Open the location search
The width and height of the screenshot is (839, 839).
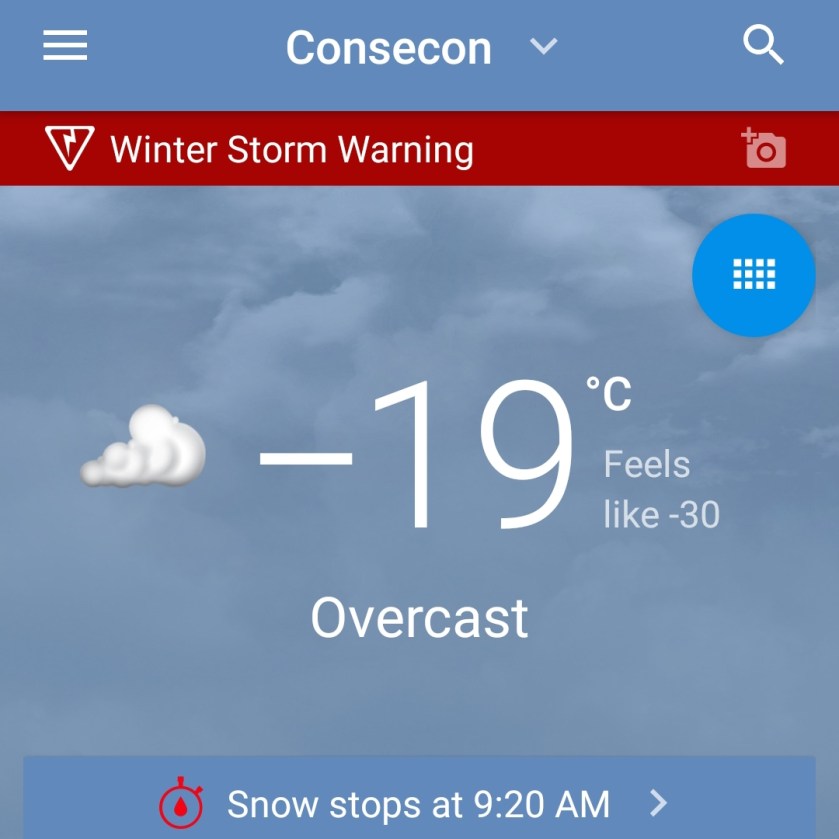tap(764, 46)
